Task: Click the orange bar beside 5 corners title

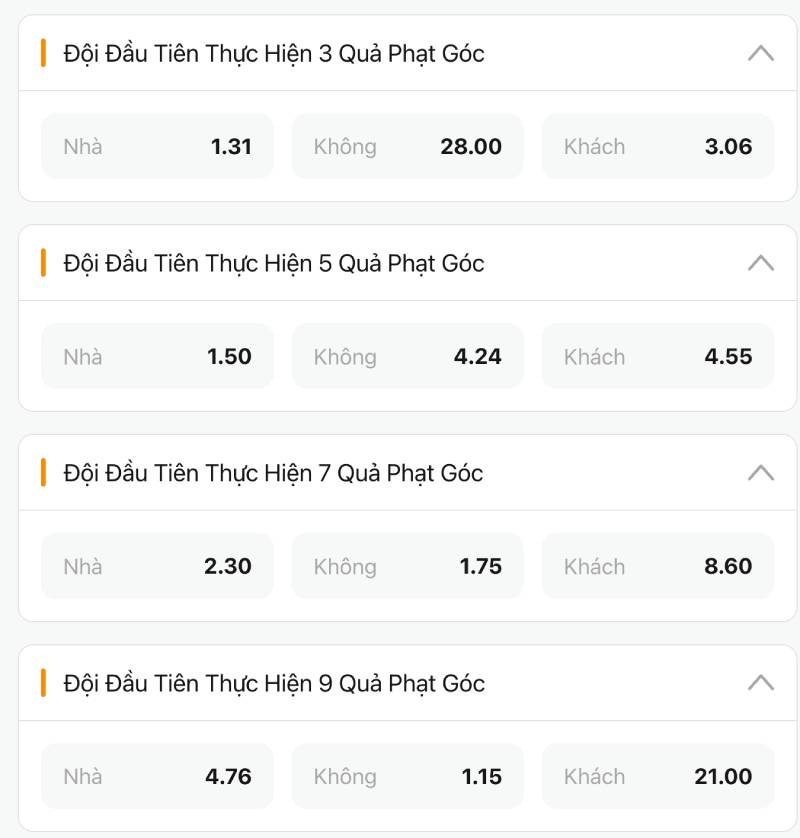Action: 44,264
